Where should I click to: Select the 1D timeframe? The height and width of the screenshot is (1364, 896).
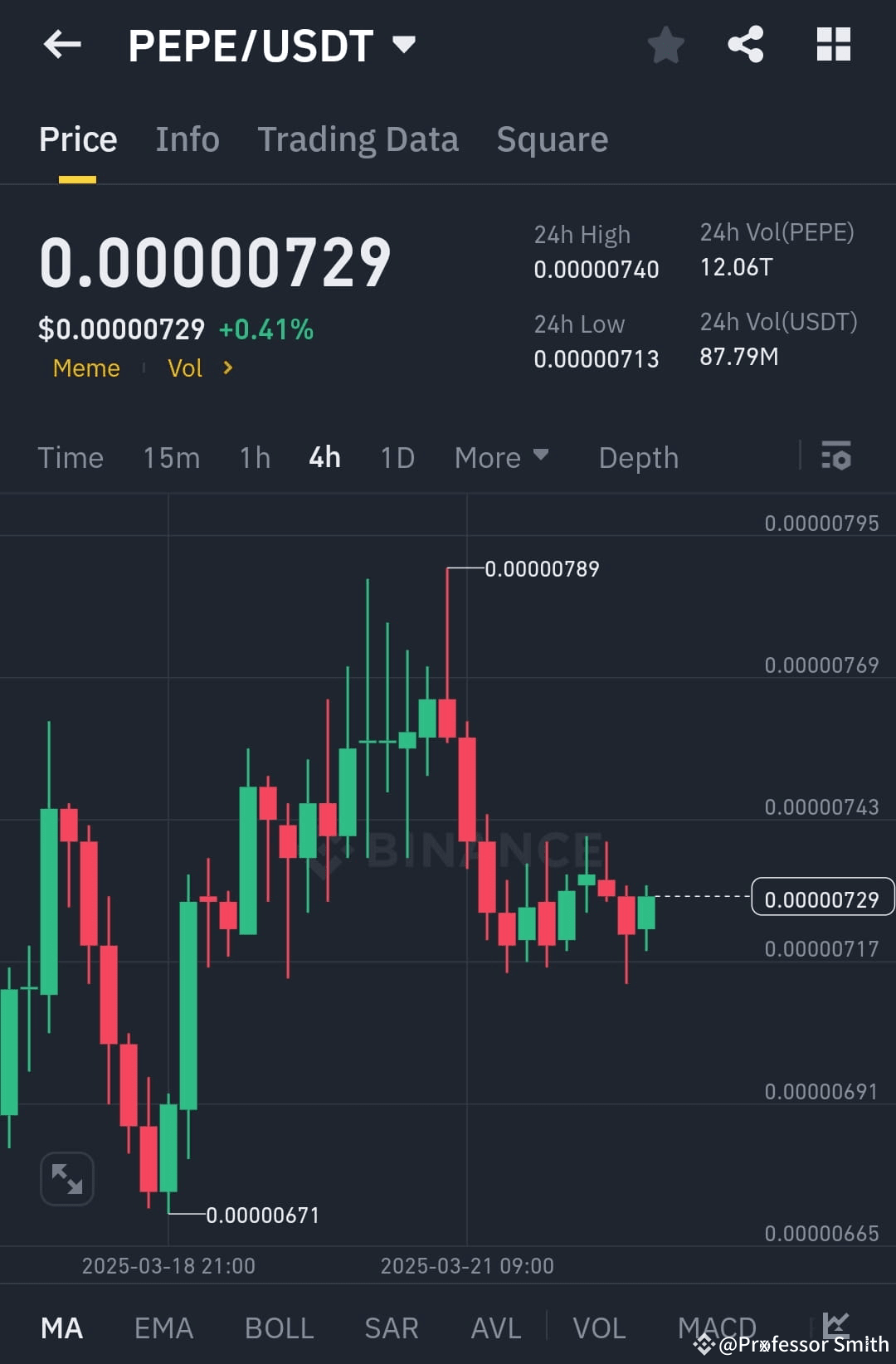pyautogui.click(x=396, y=457)
